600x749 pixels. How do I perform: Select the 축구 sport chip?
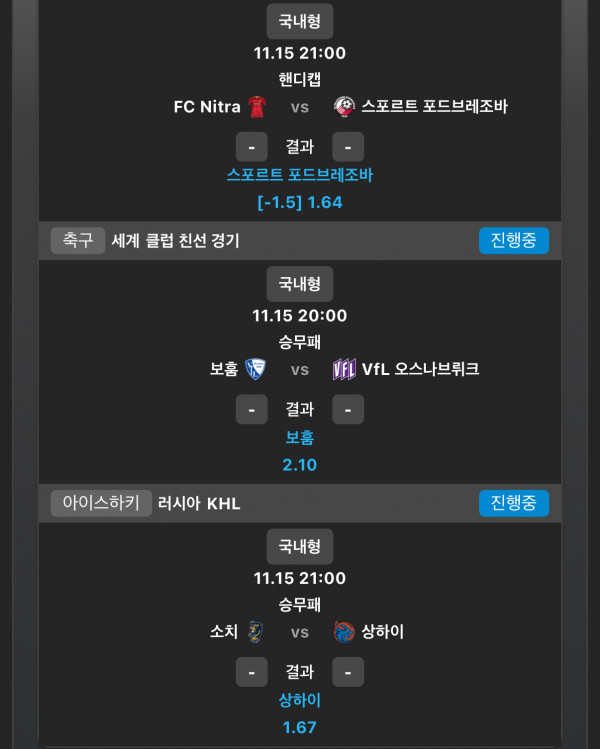click(78, 240)
